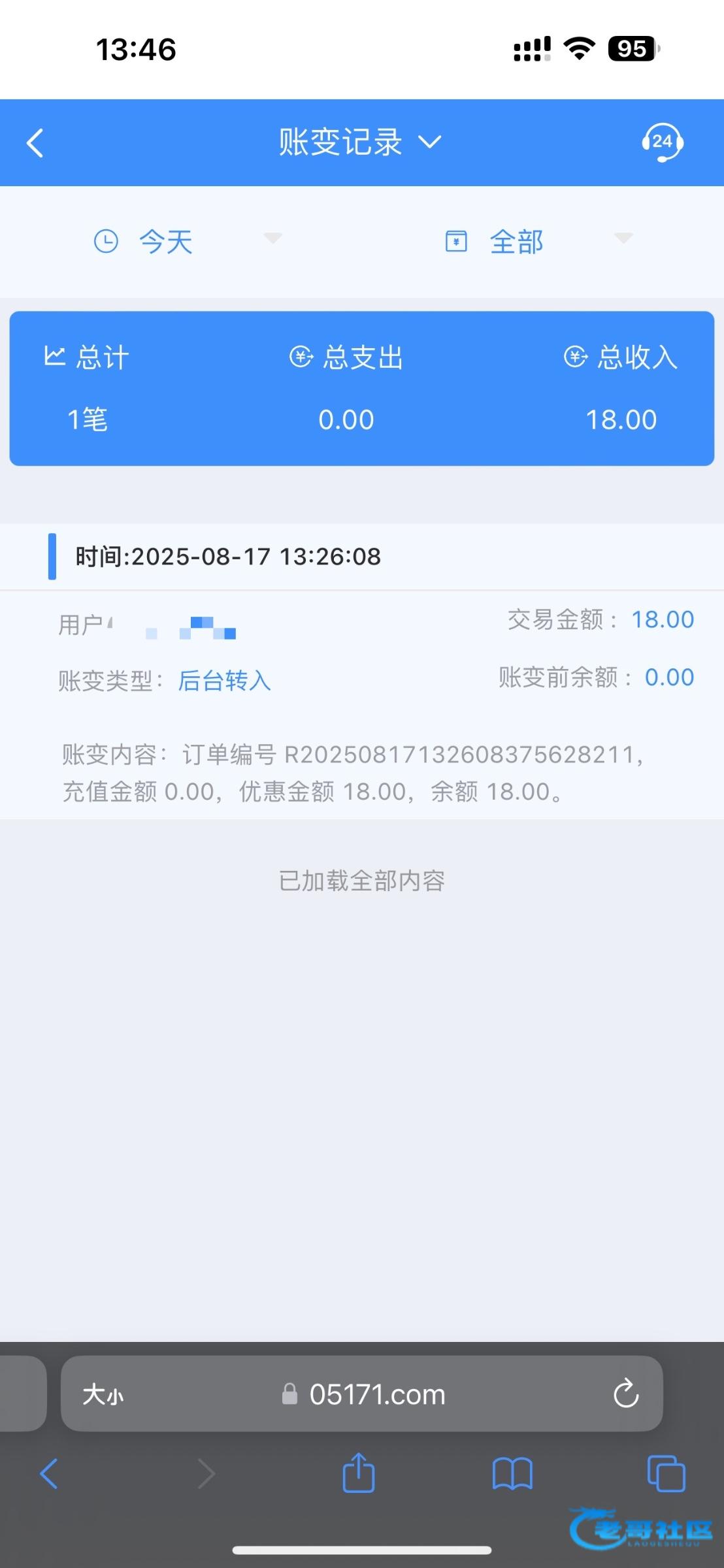Tap the 05171.com address bar
Image resolution: width=724 pixels, height=1568 pixels.
pos(362,1394)
